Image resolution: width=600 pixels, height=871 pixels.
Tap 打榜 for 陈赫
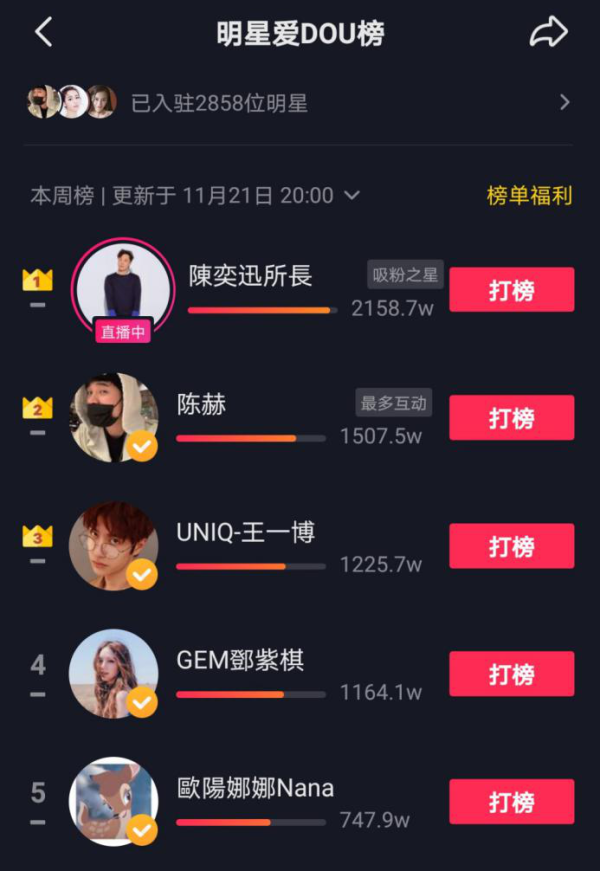tap(511, 418)
